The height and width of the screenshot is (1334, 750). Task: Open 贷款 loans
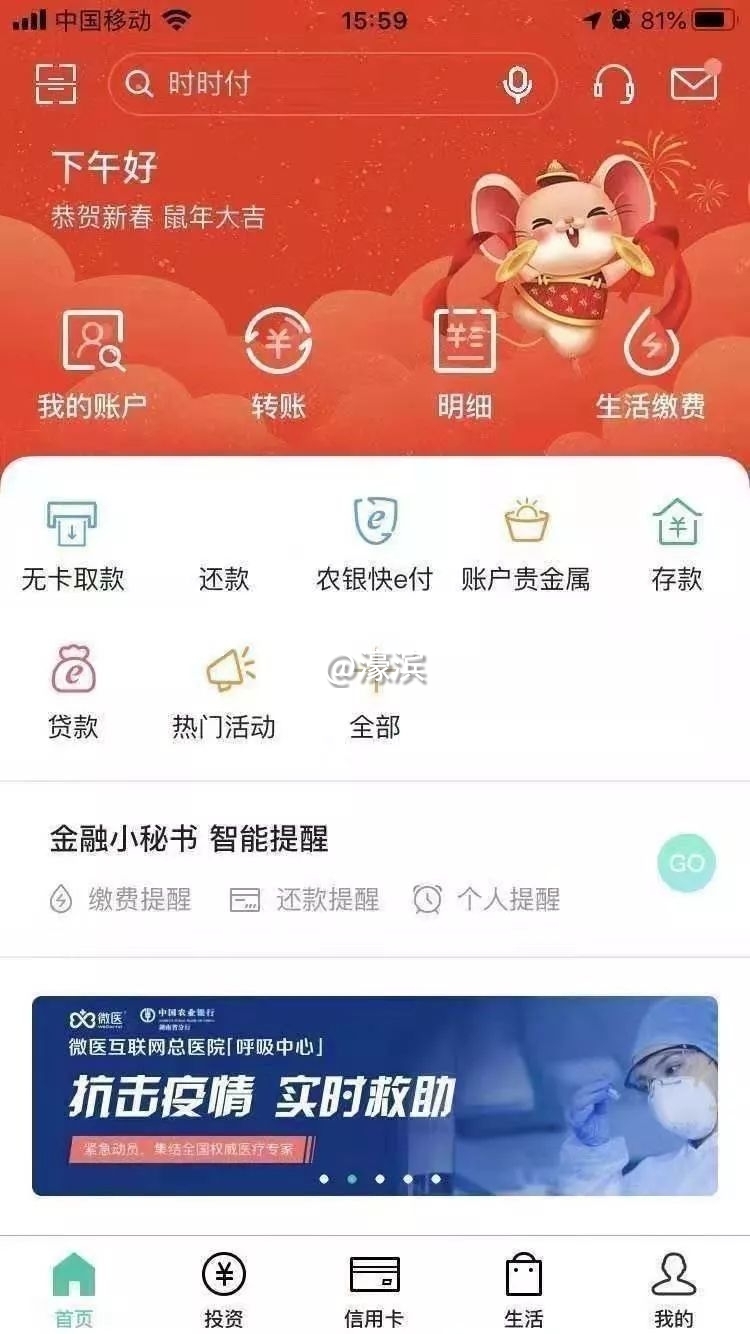[73, 693]
